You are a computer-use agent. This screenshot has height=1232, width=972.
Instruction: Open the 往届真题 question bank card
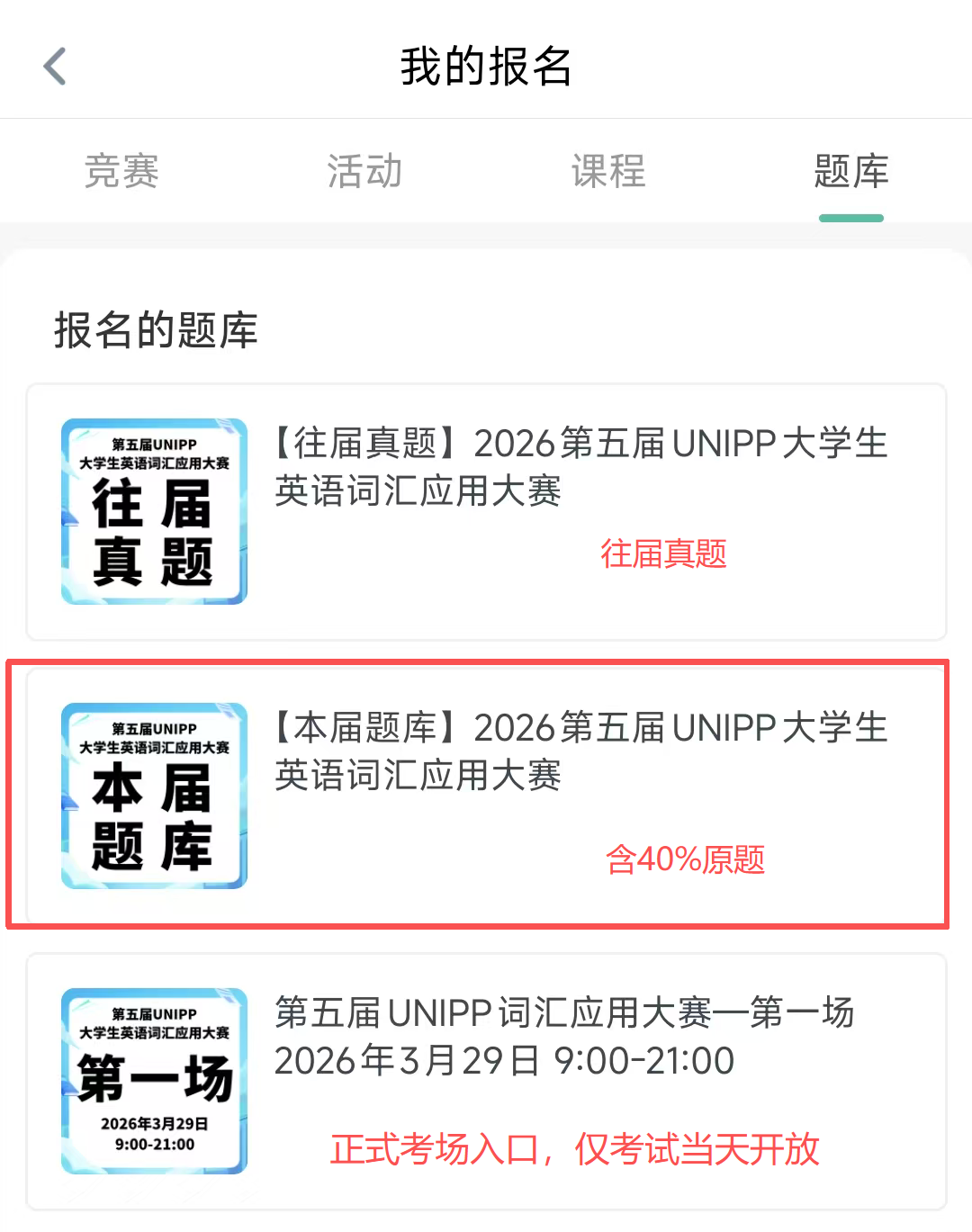point(486,511)
